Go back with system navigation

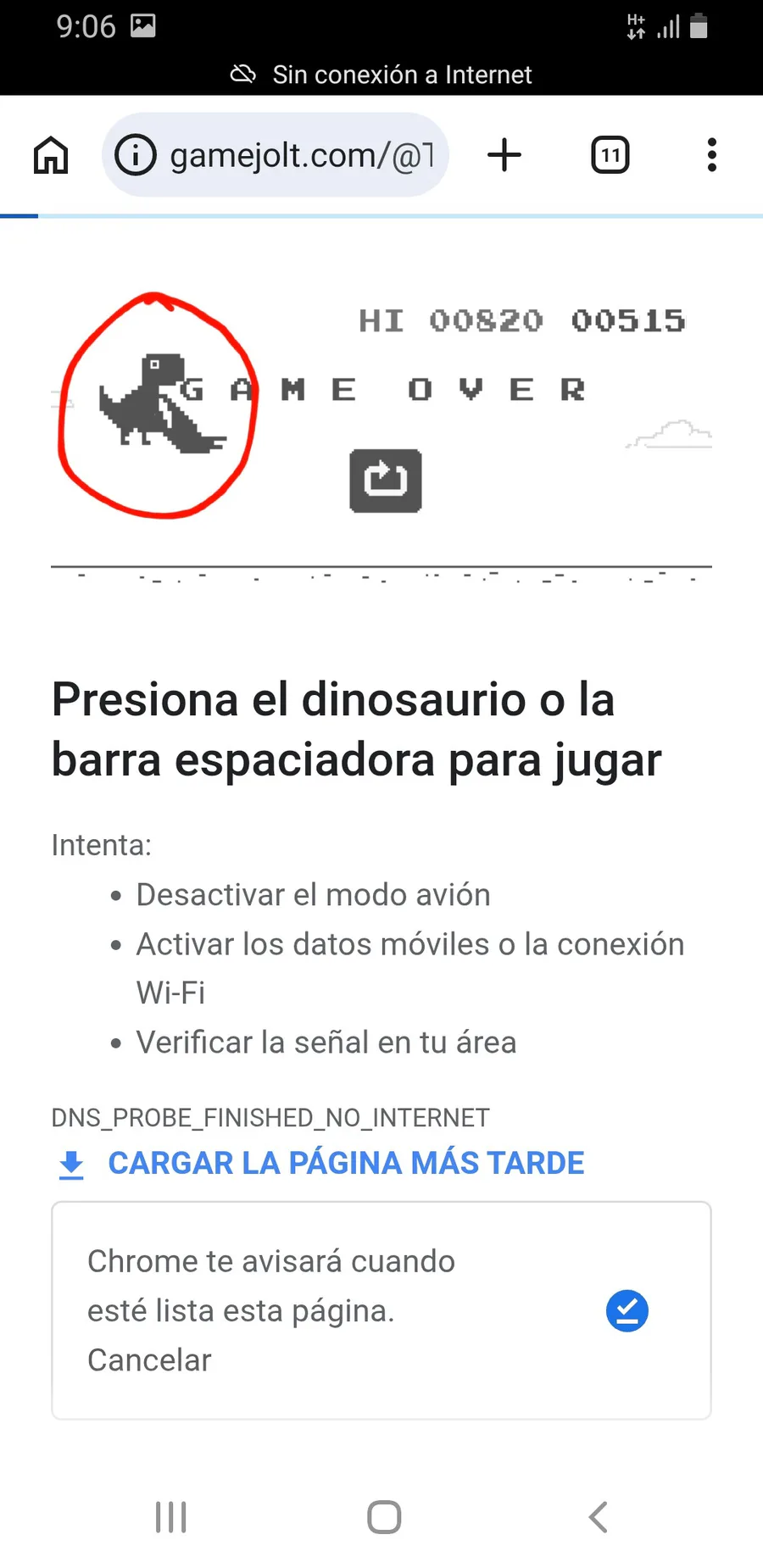click(x=598, y=1517)
